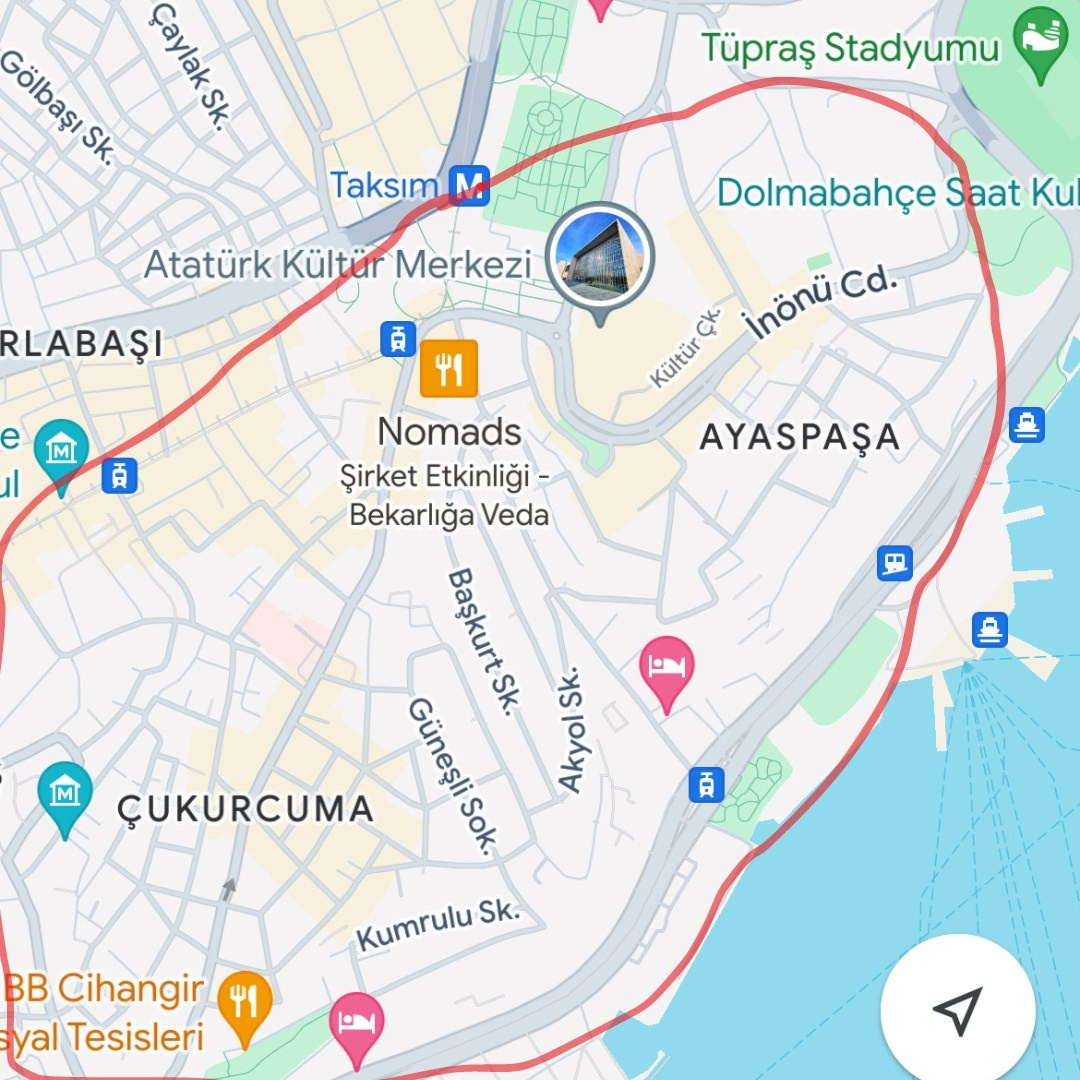The image size is (1080, 1080).
Task: Tap the my-location arrow button
Action: coord(957,1011)
